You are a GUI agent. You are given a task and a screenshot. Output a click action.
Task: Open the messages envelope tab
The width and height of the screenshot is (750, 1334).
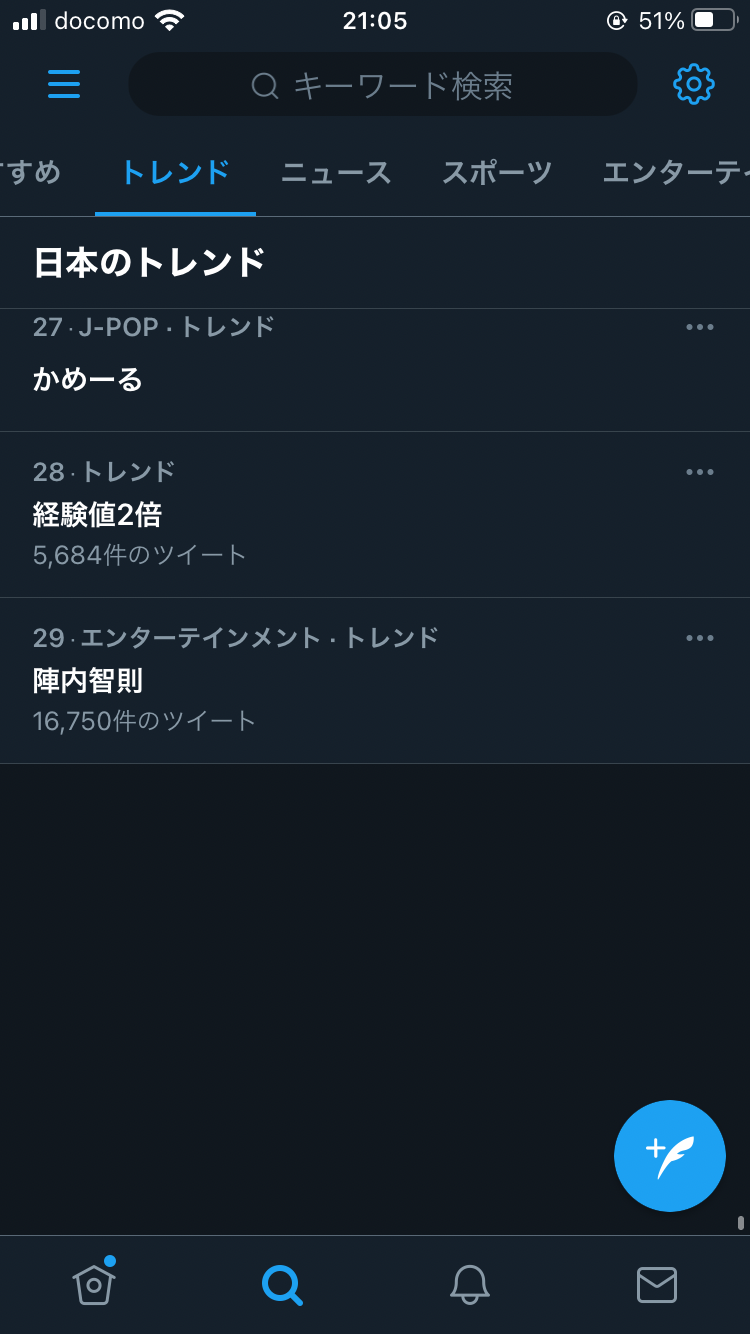pos(657,1285)
